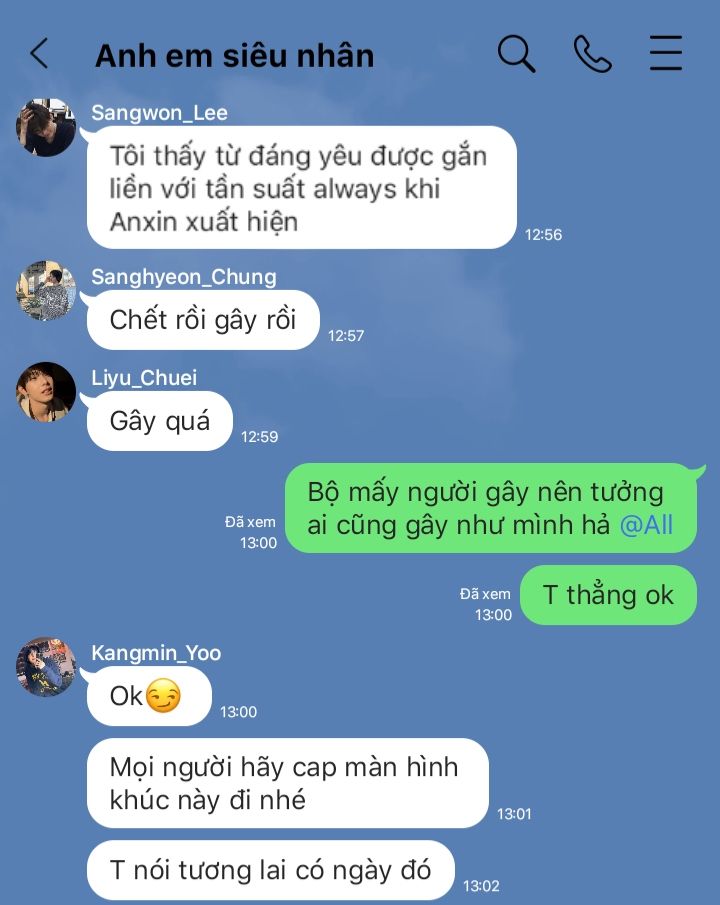Open the chat menu
Screen dimensions: 720x905
666,54
